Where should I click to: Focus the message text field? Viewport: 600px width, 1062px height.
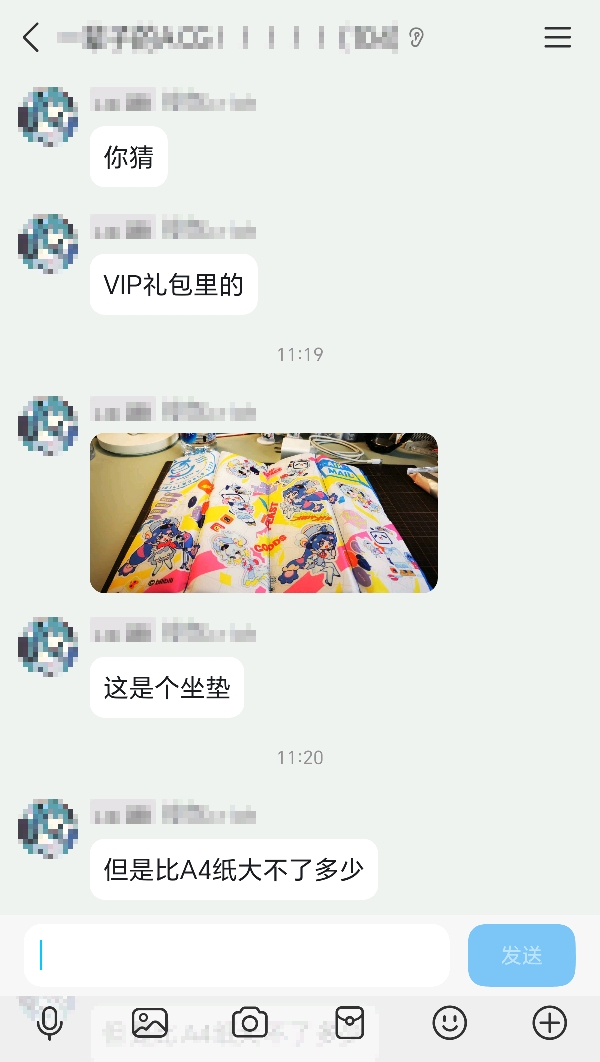click(x=237, y=955)
